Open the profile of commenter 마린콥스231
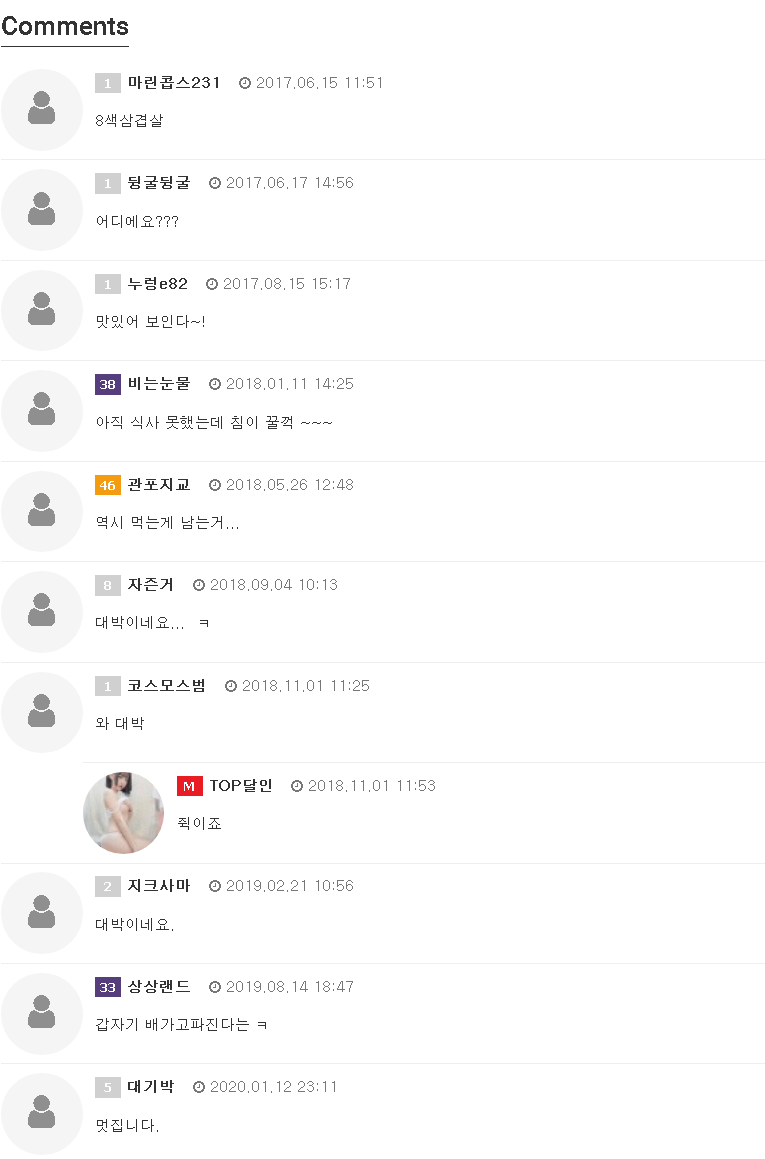Viewport: 765px width, 1159px height. click(174, 83)
